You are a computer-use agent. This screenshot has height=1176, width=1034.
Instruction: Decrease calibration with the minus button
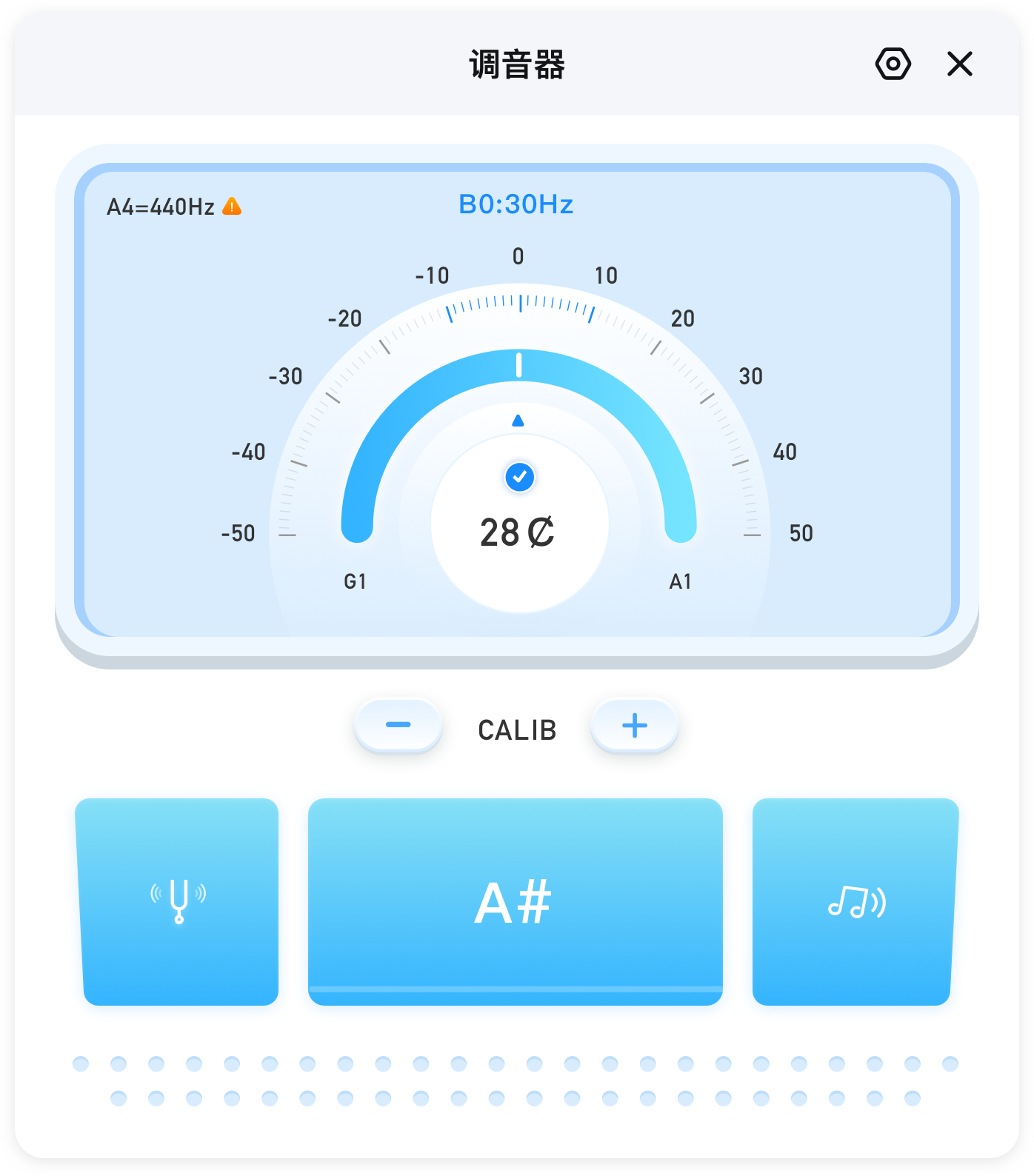tap(398, 725)
